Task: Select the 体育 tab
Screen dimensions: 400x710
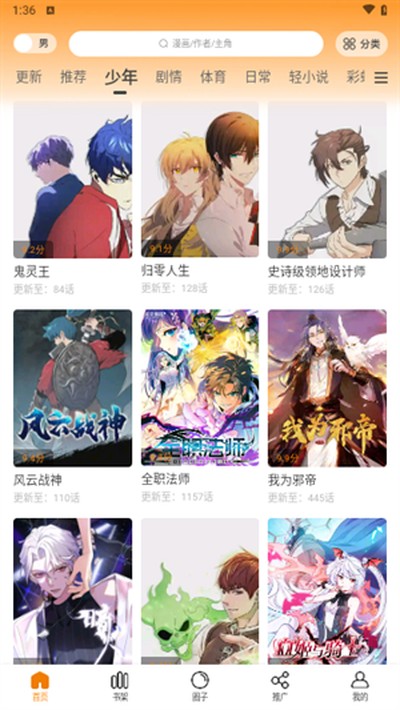Action: click(x=213, y=77)
